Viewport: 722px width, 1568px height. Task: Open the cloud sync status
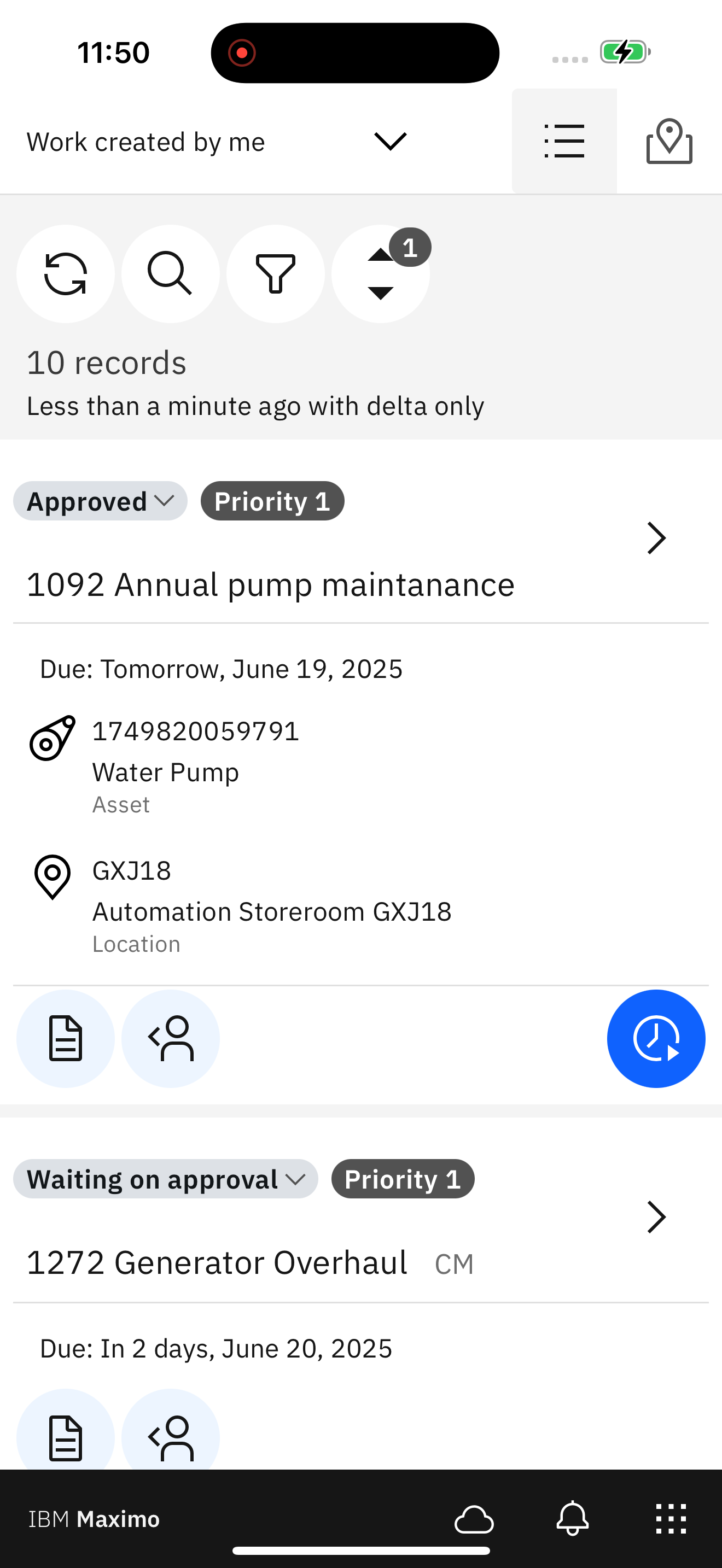click(474, 1519)
